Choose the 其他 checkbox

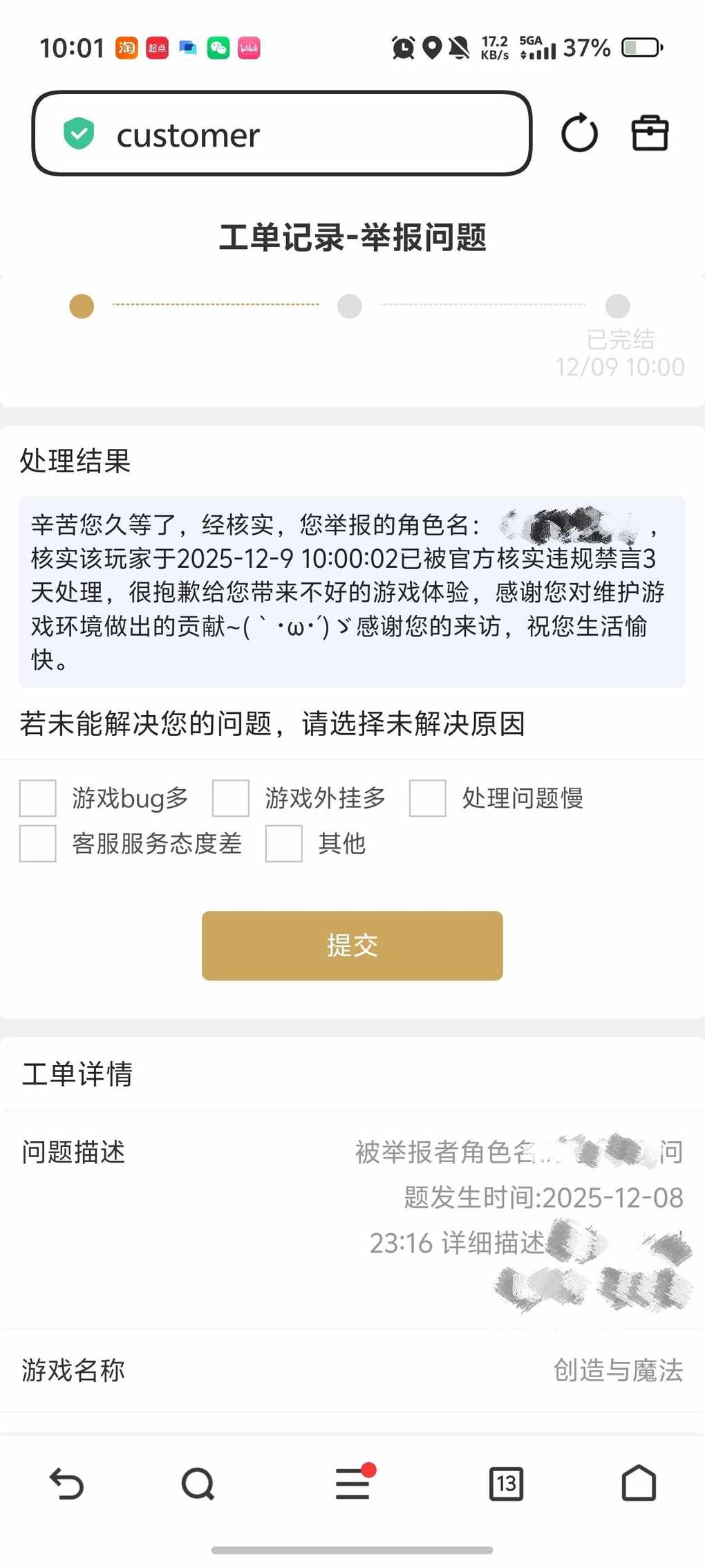tap(284, 844)
